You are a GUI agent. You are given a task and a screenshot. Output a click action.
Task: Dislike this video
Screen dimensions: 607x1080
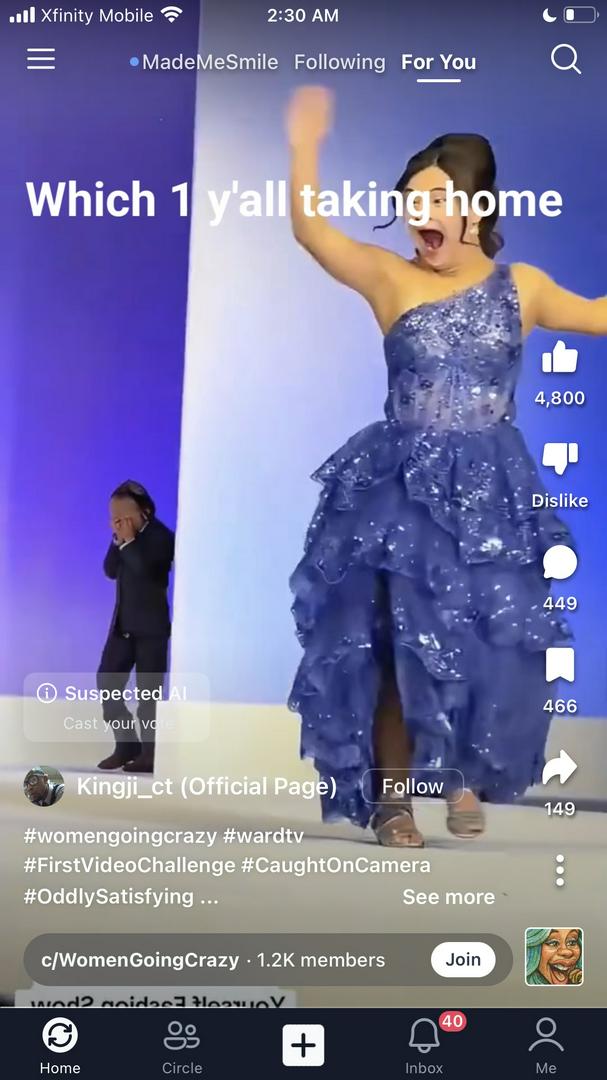coord(559,460)
